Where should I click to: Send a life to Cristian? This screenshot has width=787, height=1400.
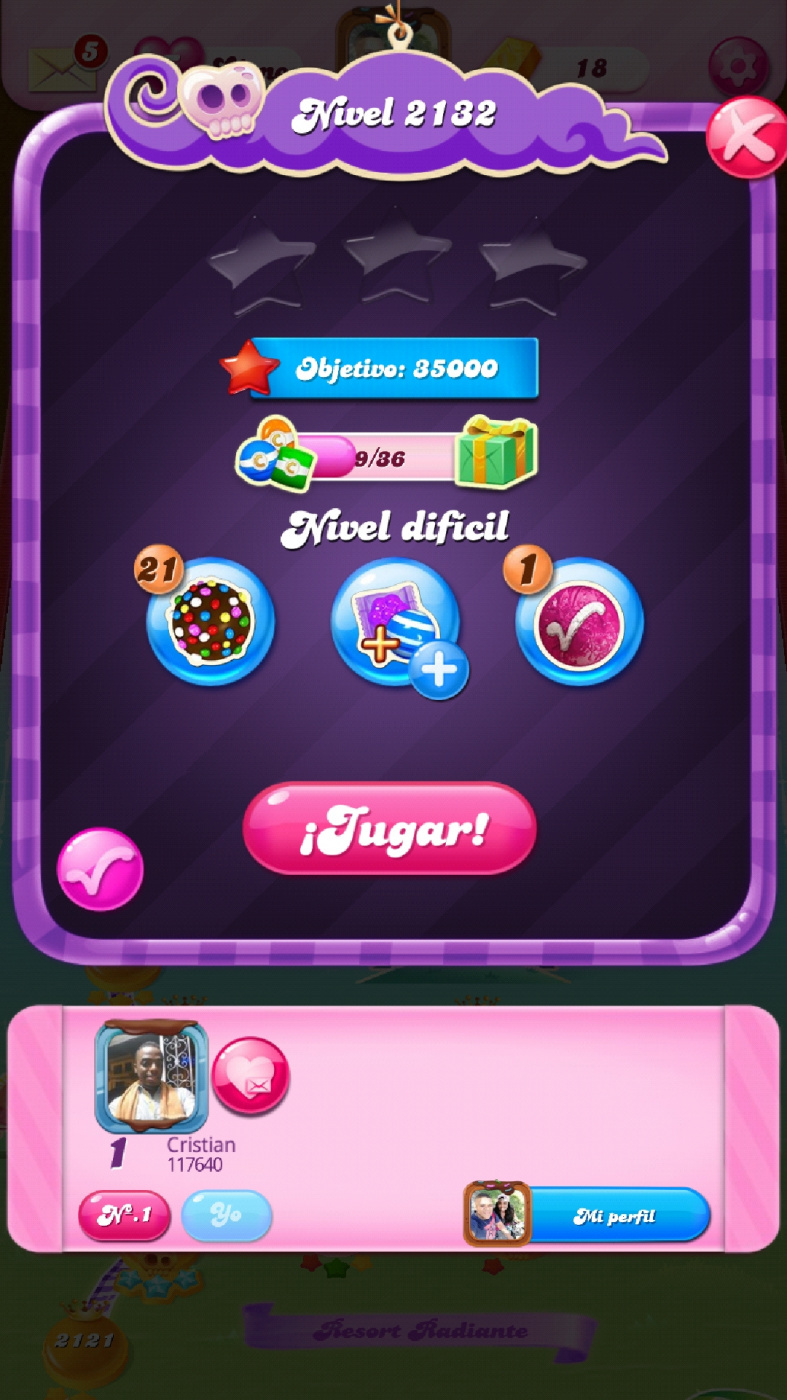(x=250, y=1075)
